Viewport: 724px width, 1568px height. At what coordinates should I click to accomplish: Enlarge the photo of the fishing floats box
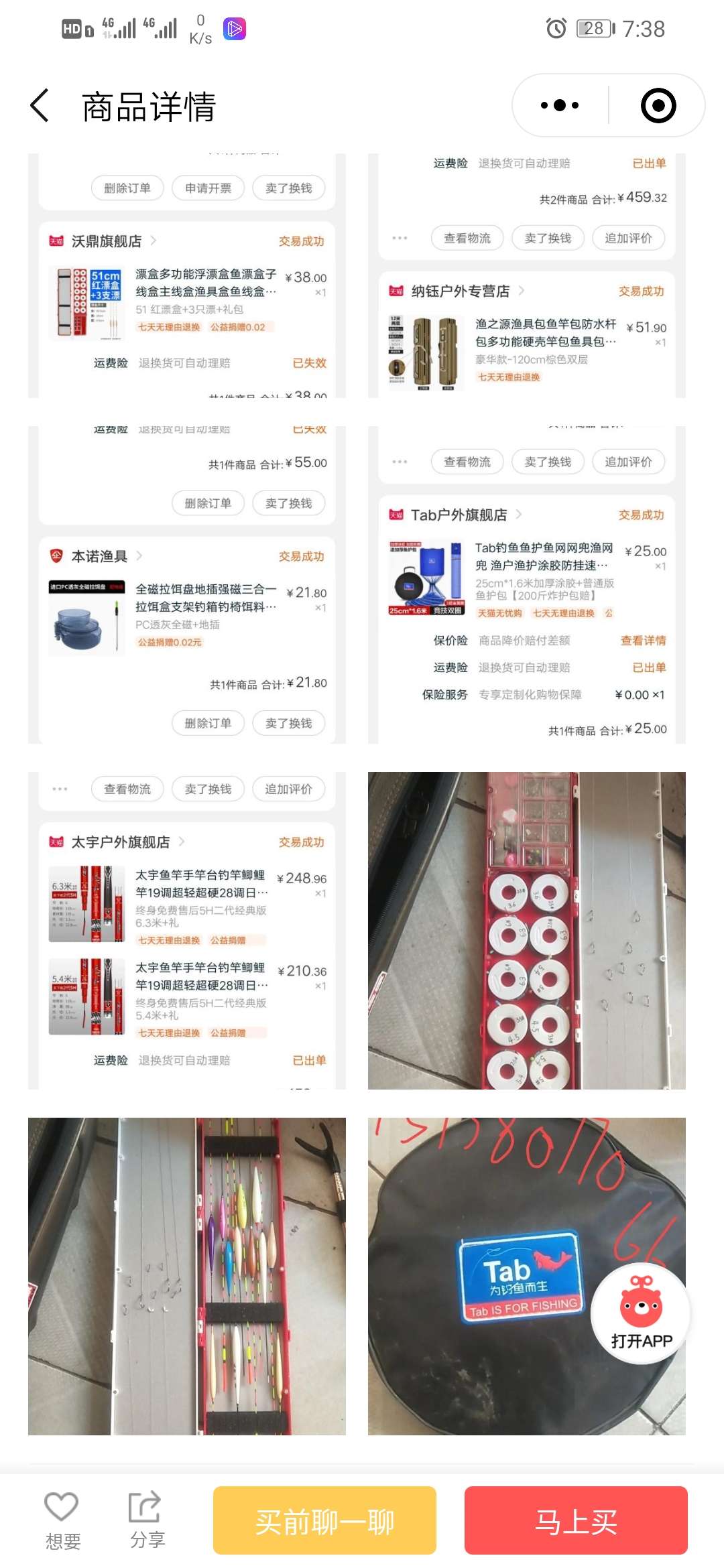186,1276
